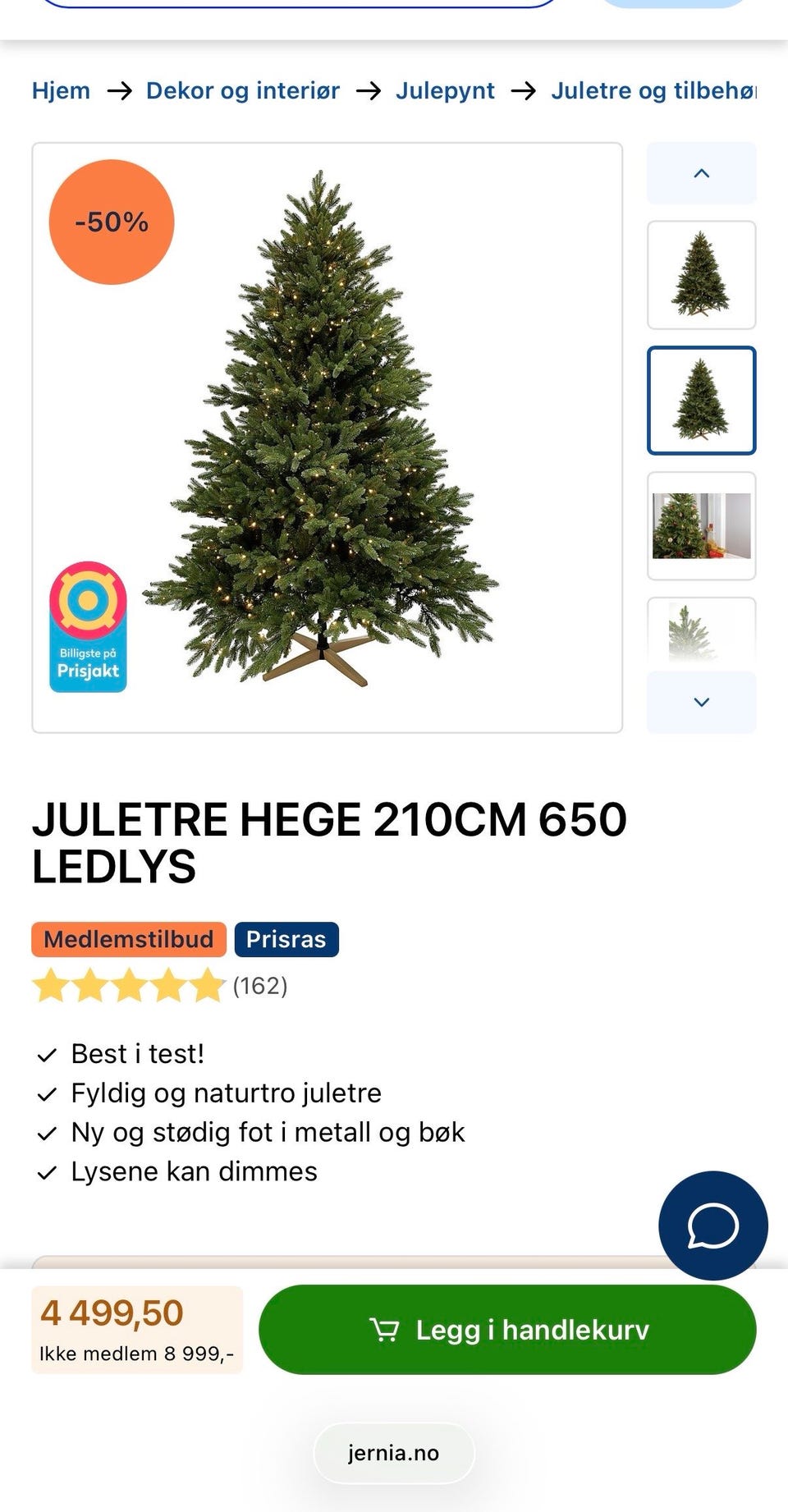Image resolution: width=788 pixels, height=1512 pixels.
Task: Click the Hjem breadcrumb link
Action: [x=61, y=90]
